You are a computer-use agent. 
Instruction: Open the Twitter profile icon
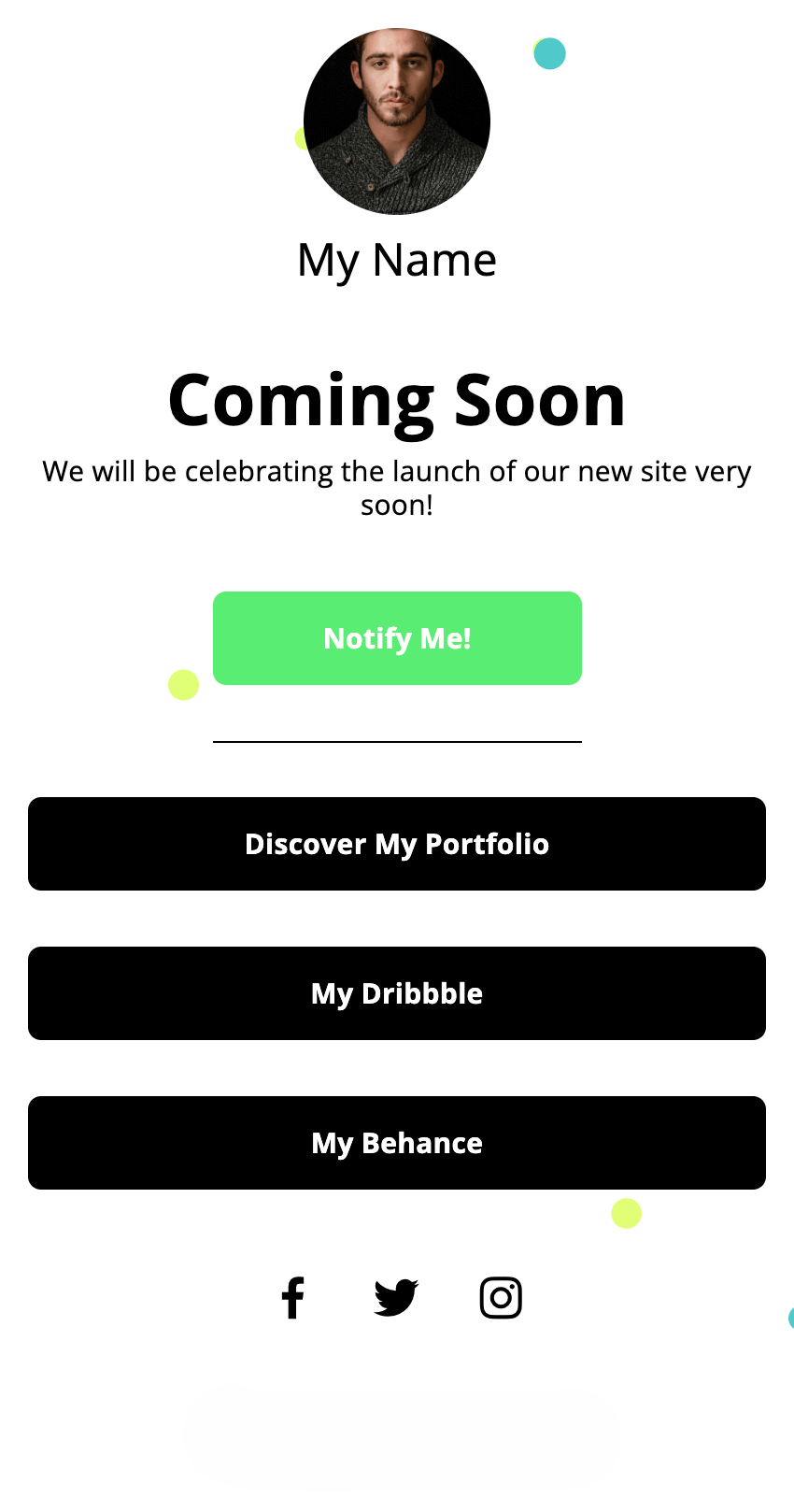pos(396,1297)
